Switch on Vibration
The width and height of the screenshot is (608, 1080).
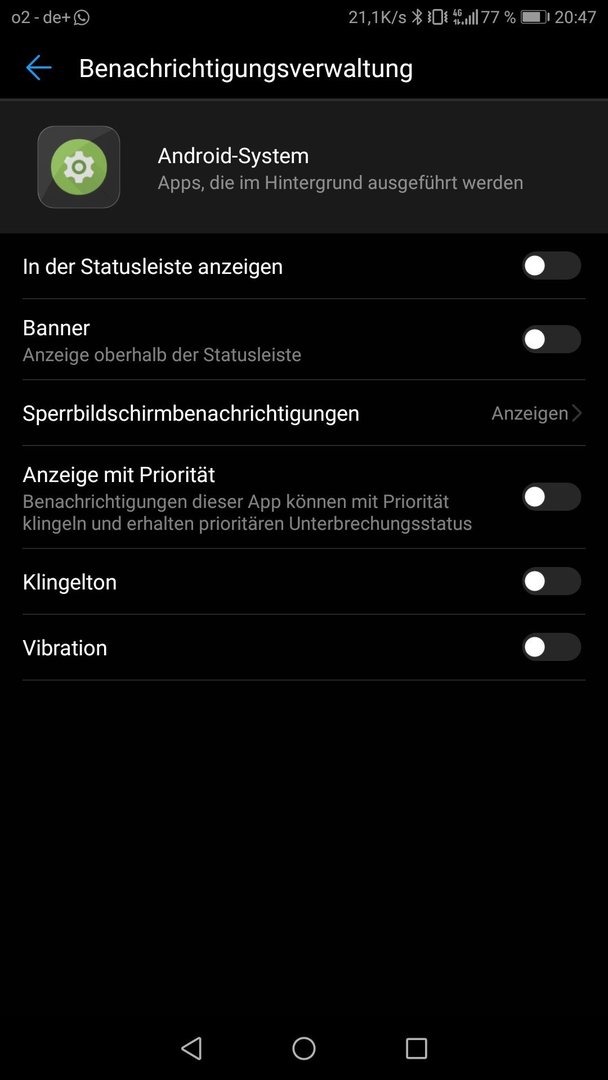coord(551,647)
